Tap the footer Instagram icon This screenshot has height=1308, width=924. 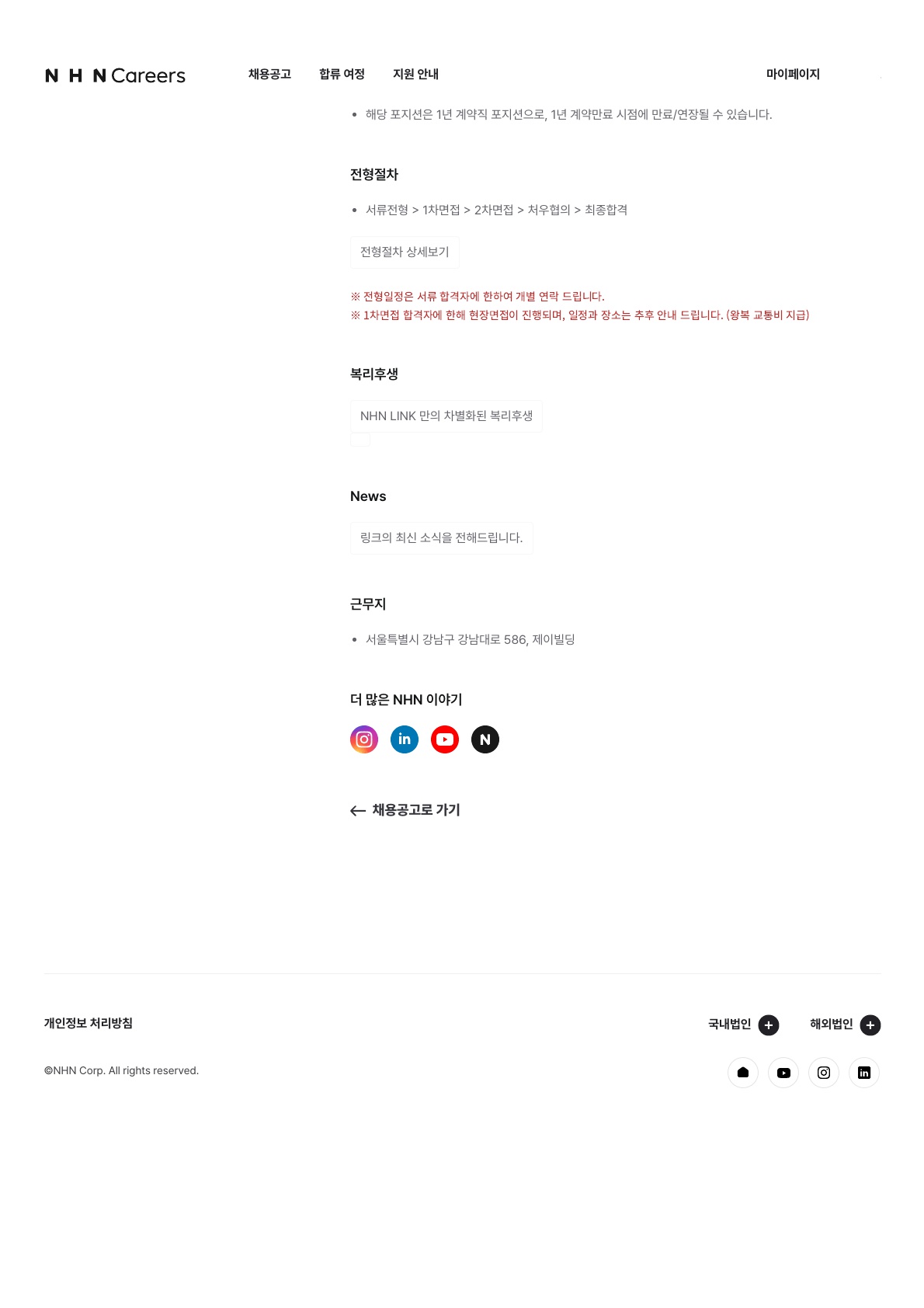pos(824,1073)
